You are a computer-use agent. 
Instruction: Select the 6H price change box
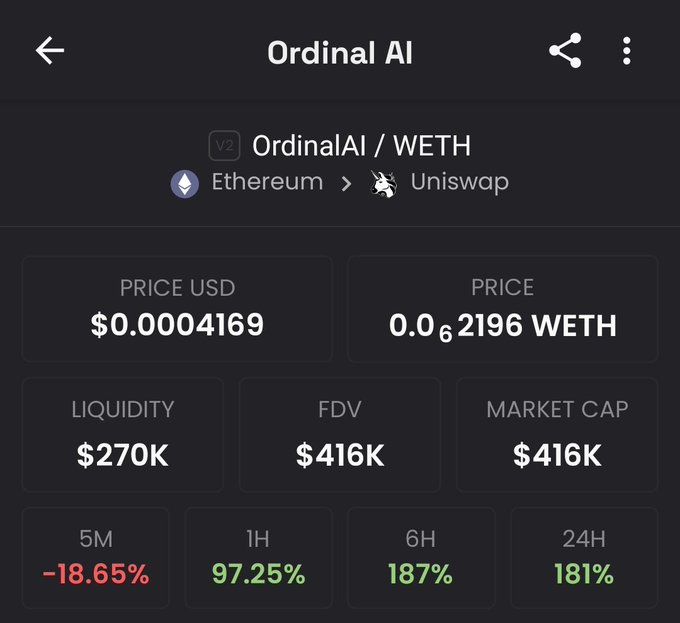pos(421,558)
